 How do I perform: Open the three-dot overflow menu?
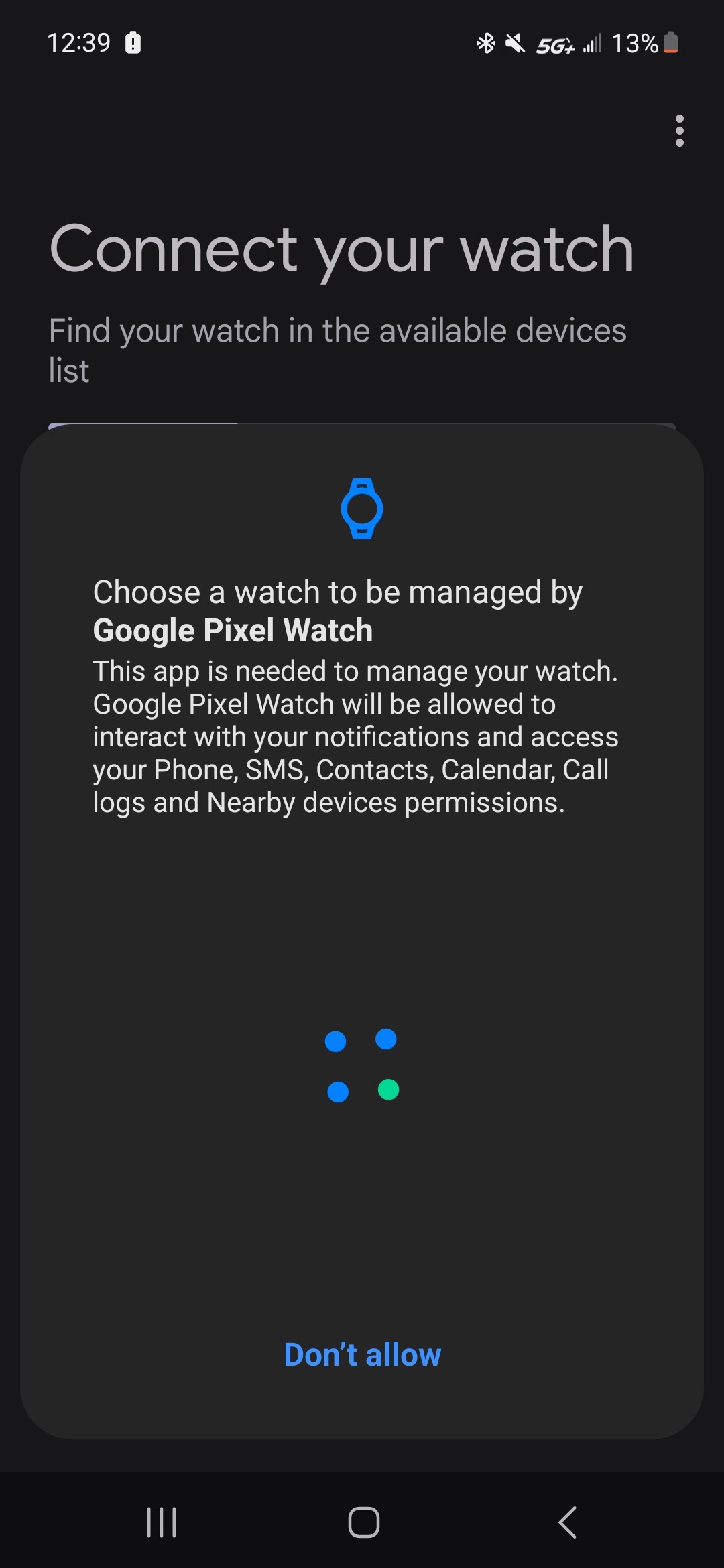click(679, 131)
